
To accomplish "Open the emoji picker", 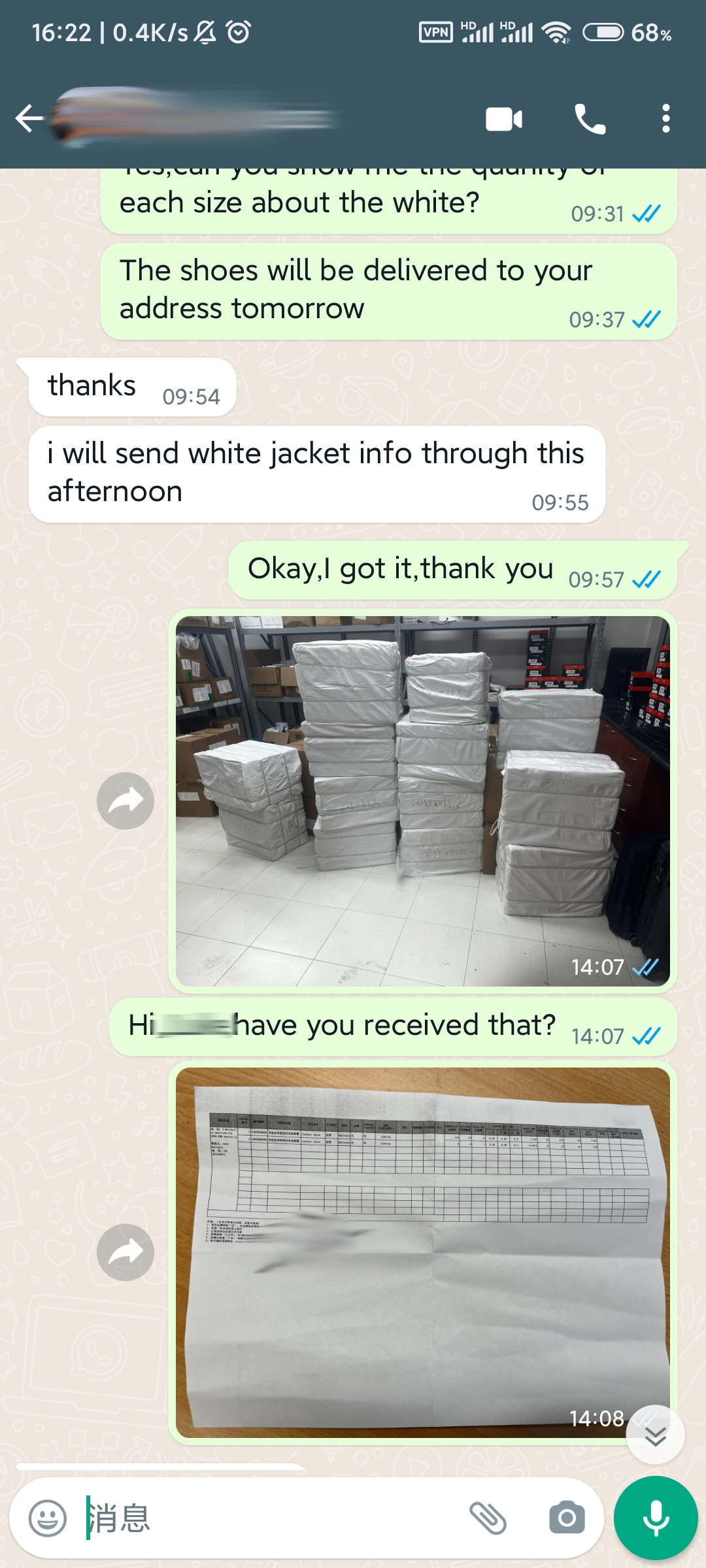I will pyautogui.click(x=48, y=1518).
